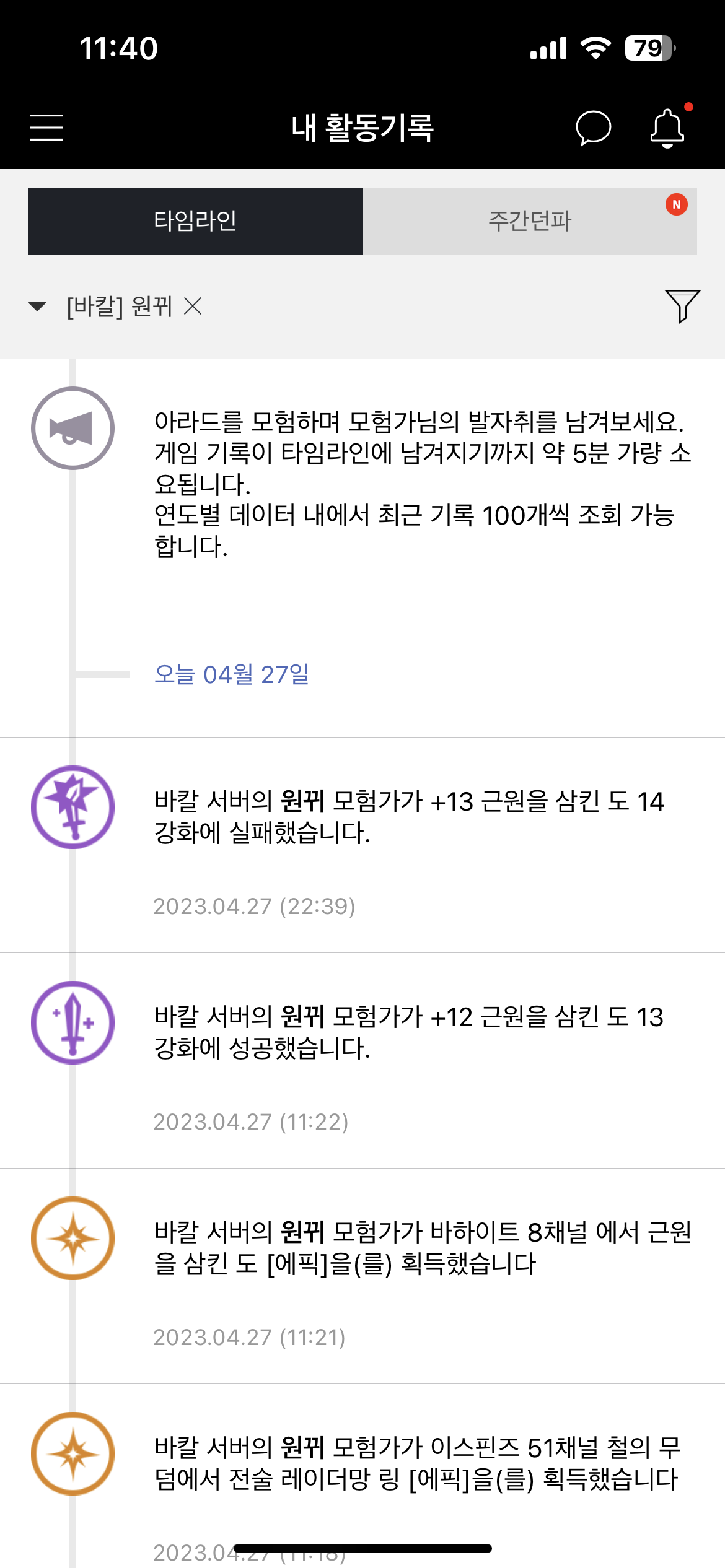This screenshot has height=1568, width=725.
Task: Open the chat bubble icon
Action: 593,128
